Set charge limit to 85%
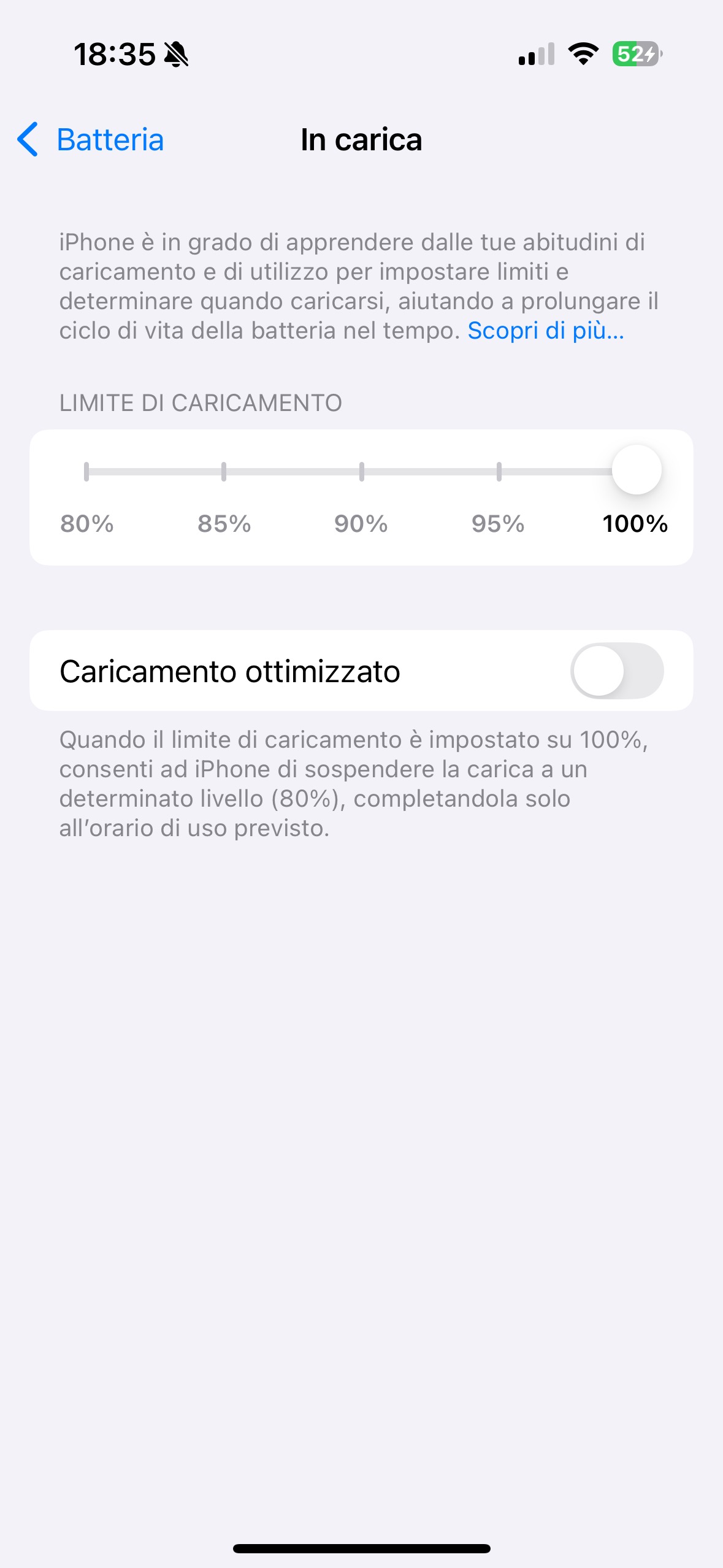The width and height of the screenshot is (723, 1568). pos(224,472)
